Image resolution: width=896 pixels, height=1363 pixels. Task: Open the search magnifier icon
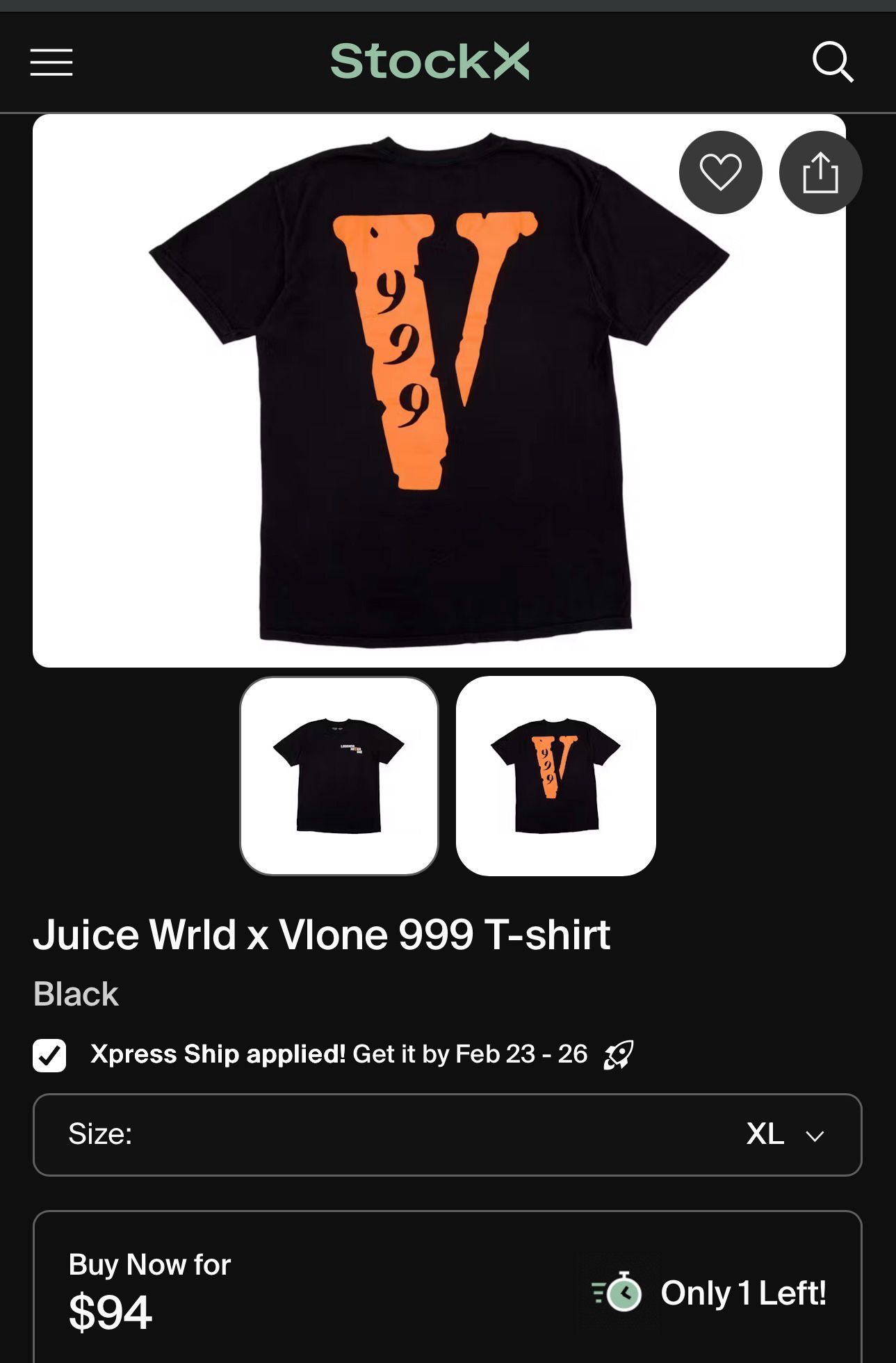point(833,63)
